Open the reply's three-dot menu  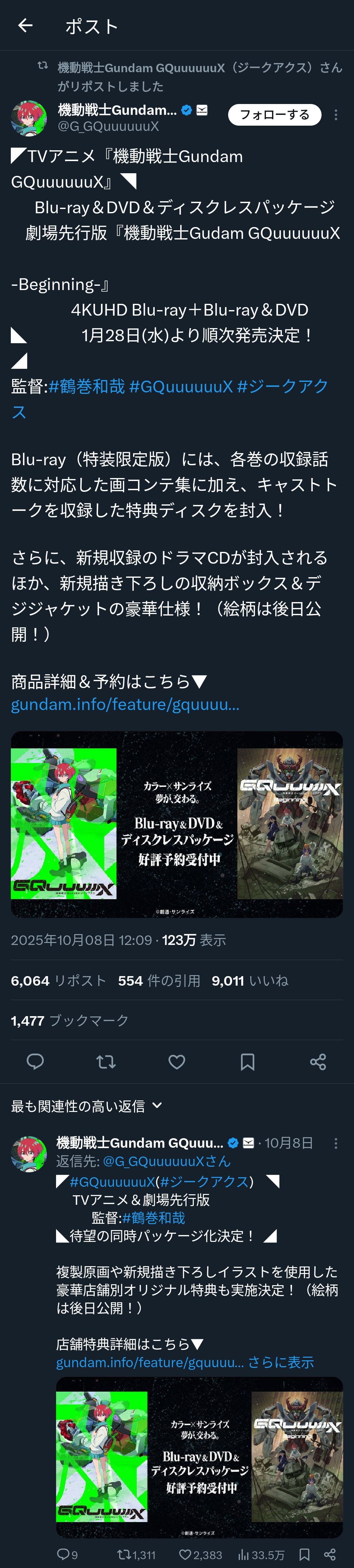336,1143
